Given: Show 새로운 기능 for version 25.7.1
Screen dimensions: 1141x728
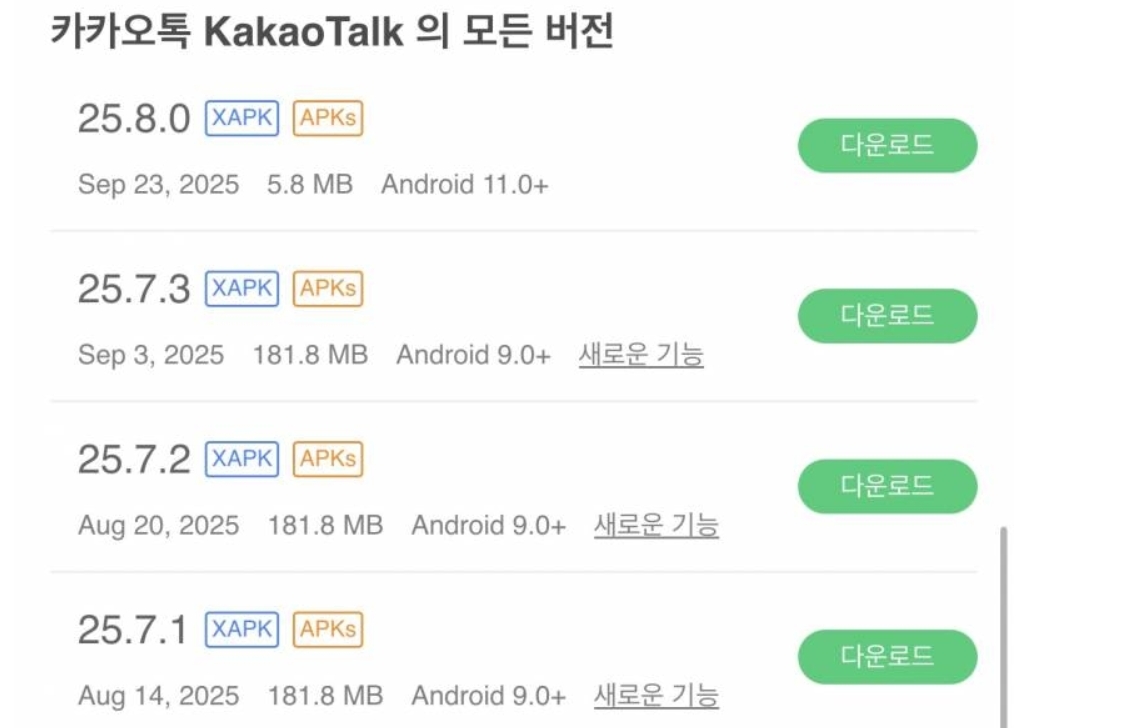Looking at the screenshot, I should [656, 695].
